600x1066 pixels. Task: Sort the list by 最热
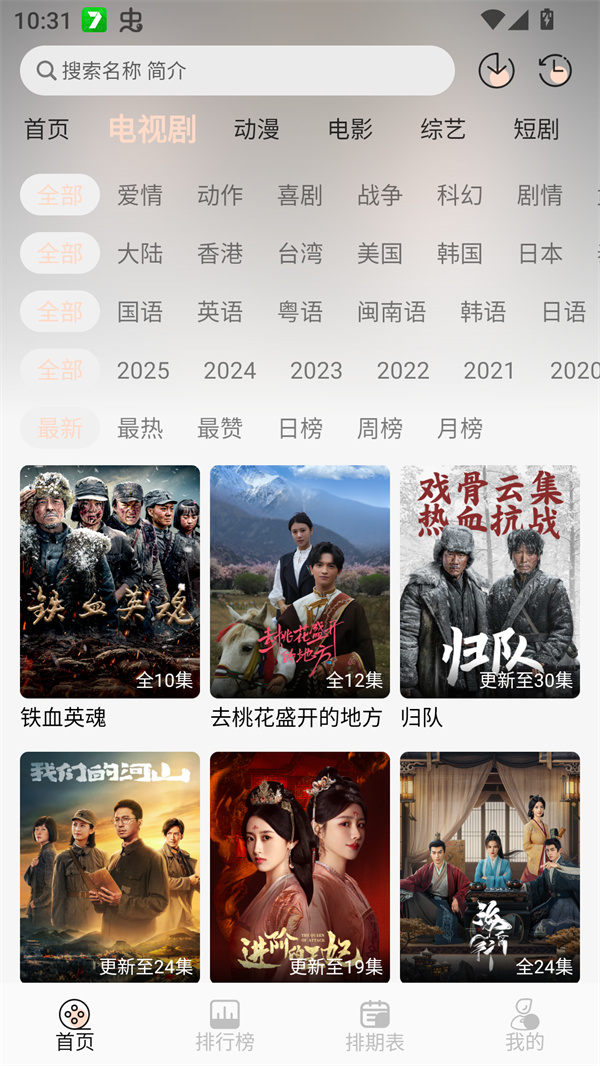point(140,428)
